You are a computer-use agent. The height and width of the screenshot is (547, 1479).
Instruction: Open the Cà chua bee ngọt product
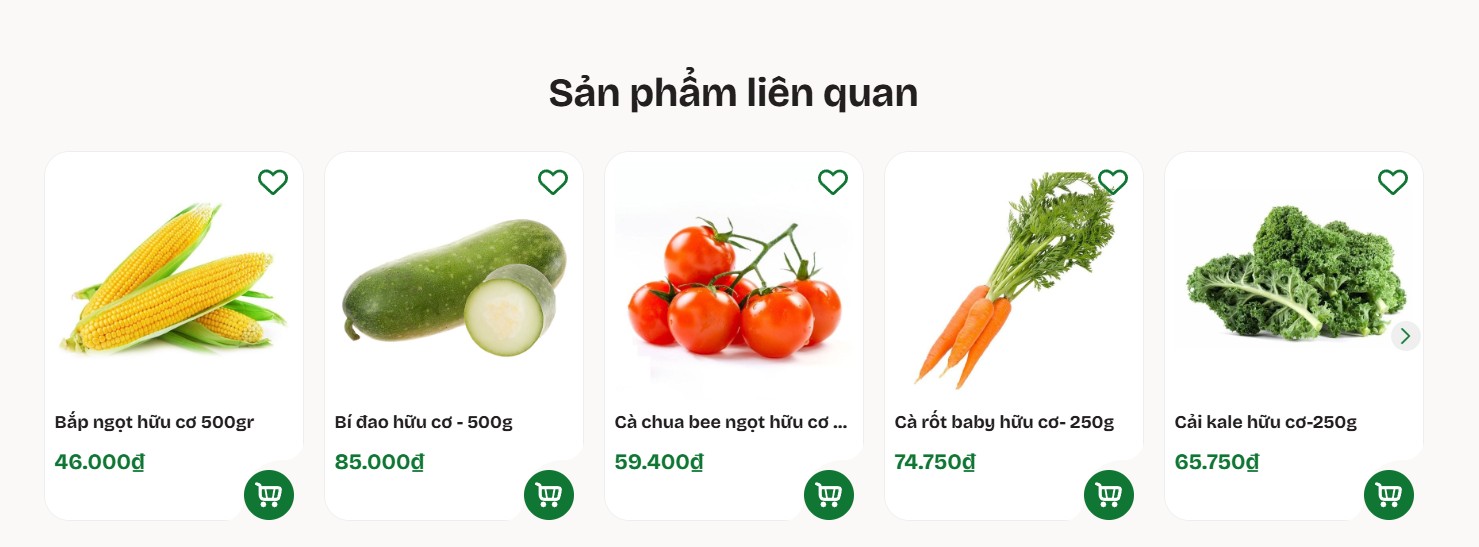click(x=731, y=422)
